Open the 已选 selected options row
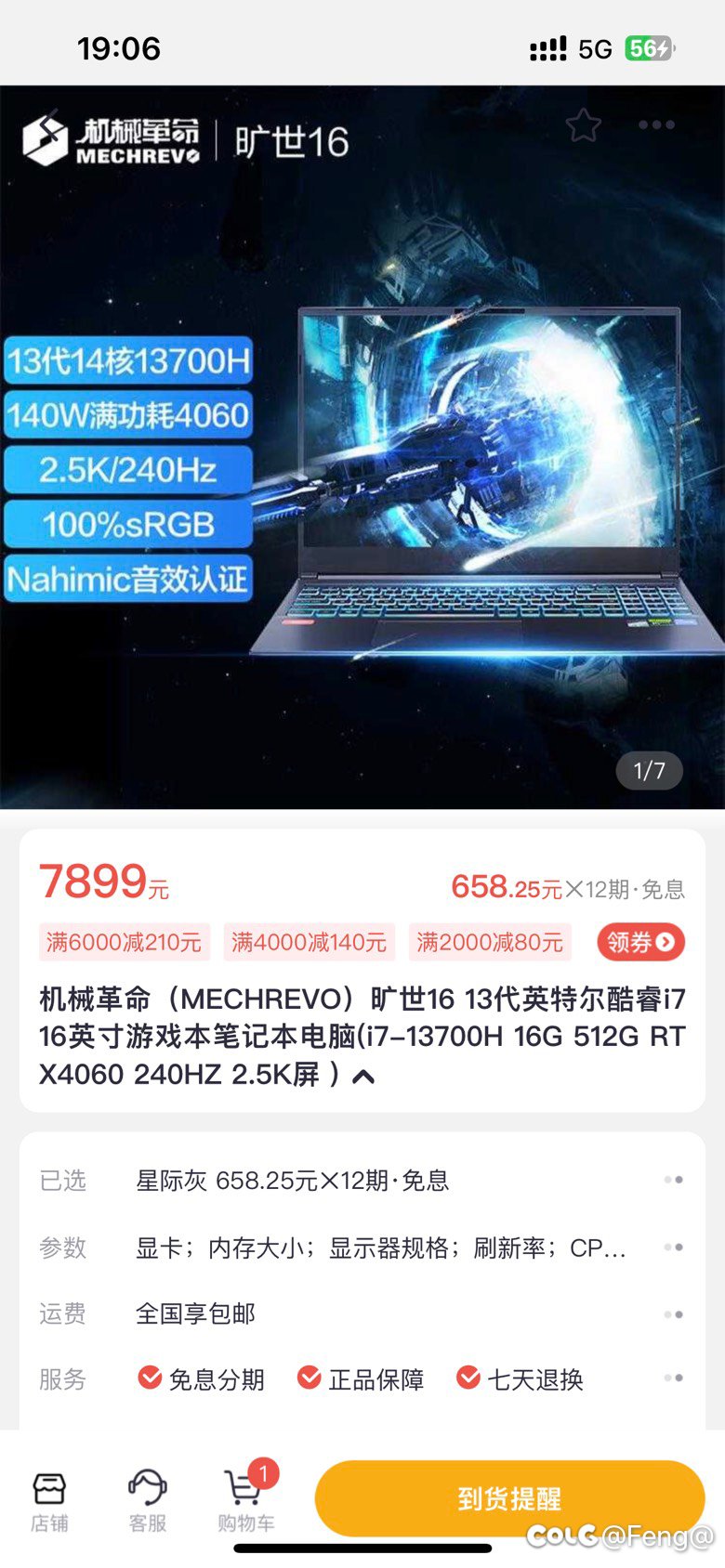 pyautogui.click(x=362, y=1181)
